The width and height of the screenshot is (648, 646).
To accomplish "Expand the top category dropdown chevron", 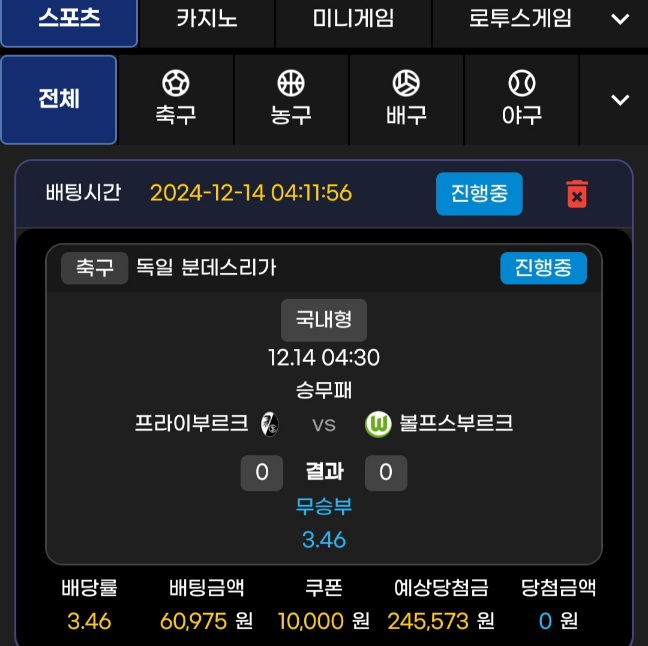I will (x=620, y=19).
